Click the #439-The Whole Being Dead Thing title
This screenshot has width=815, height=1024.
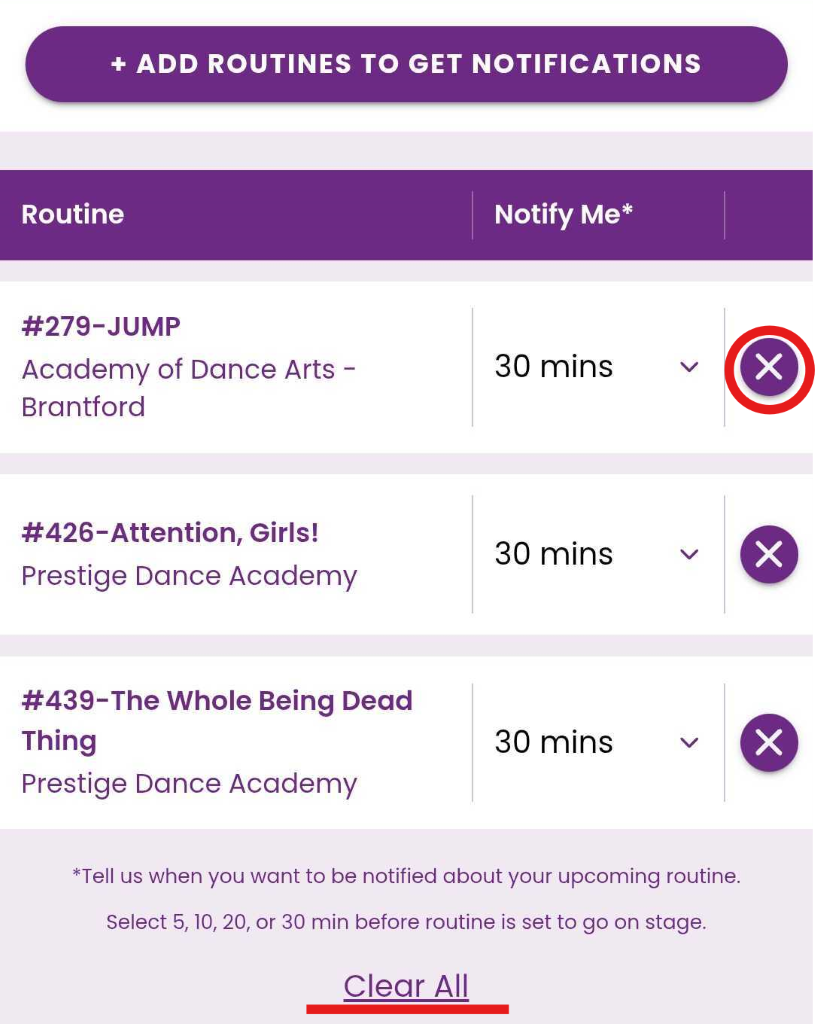(218, 721)
